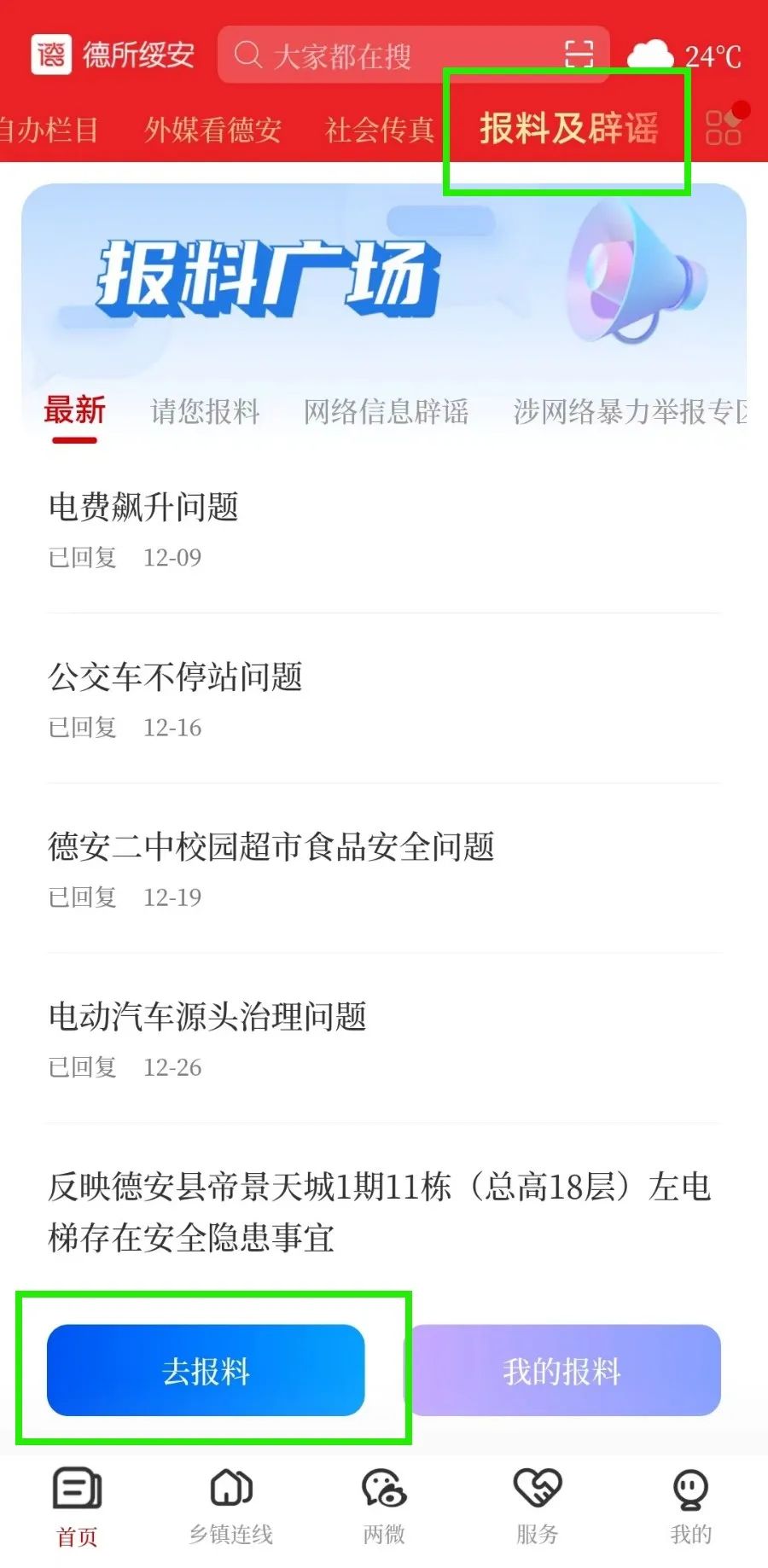Open the 德安二中校园超市食品安全问题 report
The width and height of the screenshot is (768, 1568).
point(271,846)
